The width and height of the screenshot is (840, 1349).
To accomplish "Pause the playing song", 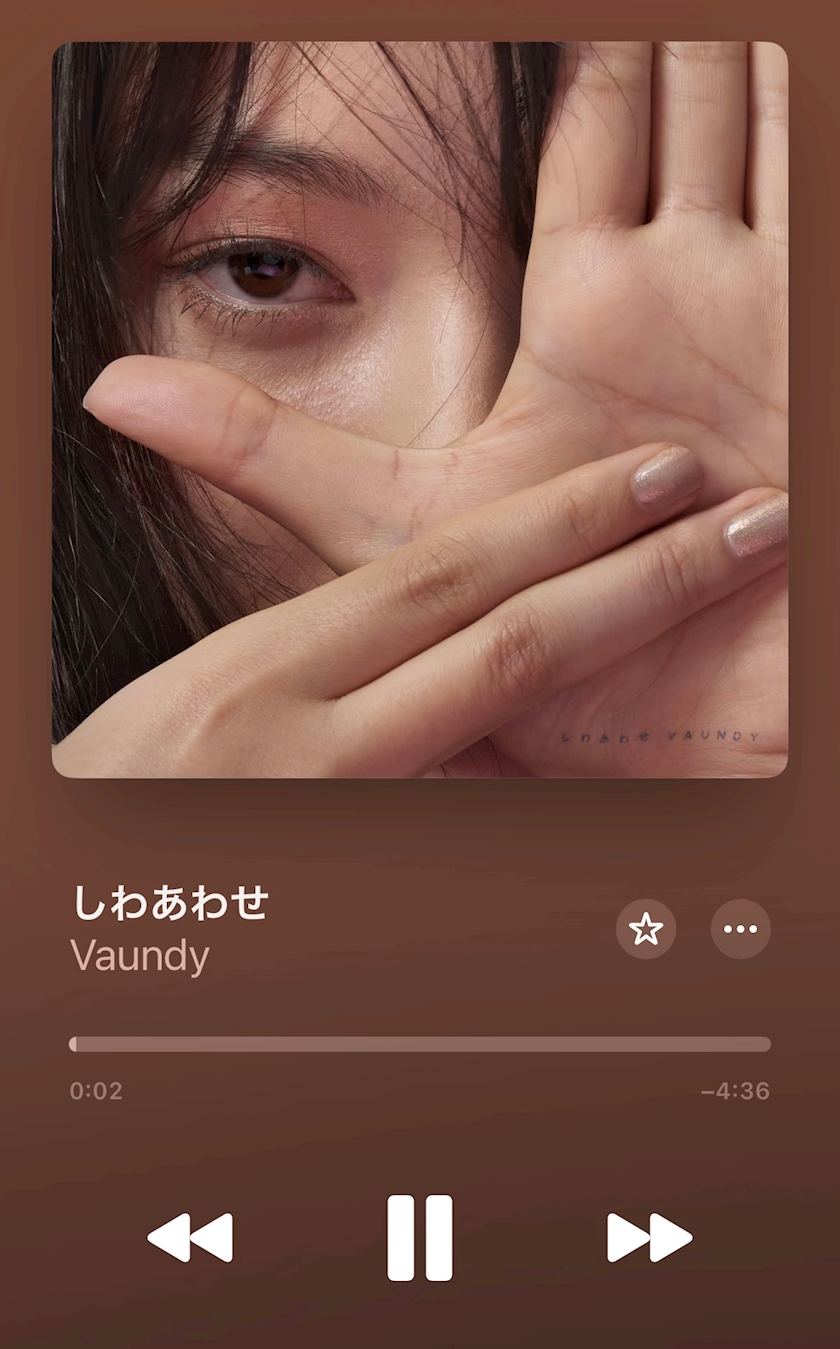I will point(420,1237).
